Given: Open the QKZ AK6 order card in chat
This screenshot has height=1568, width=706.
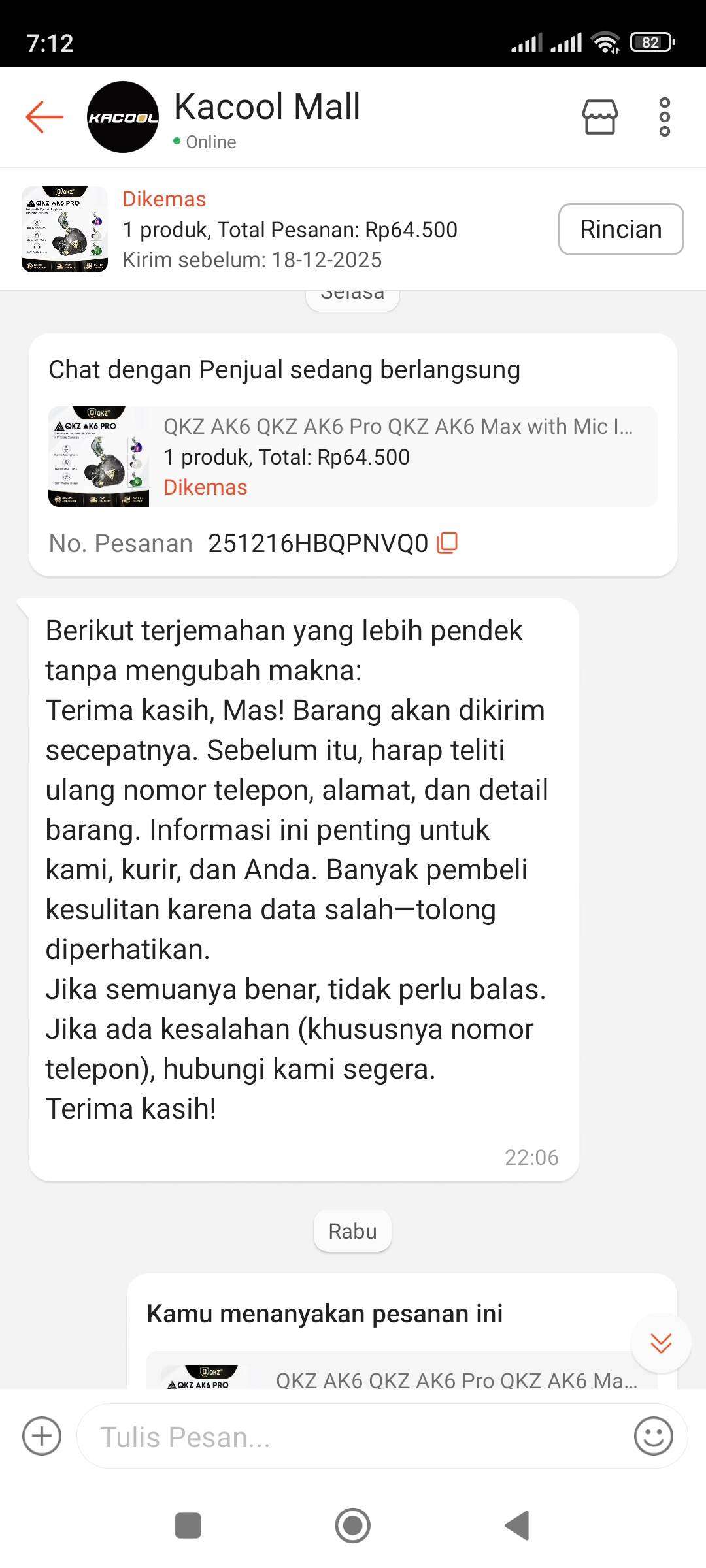Looking at the screenshot, I should pos(352,457).
